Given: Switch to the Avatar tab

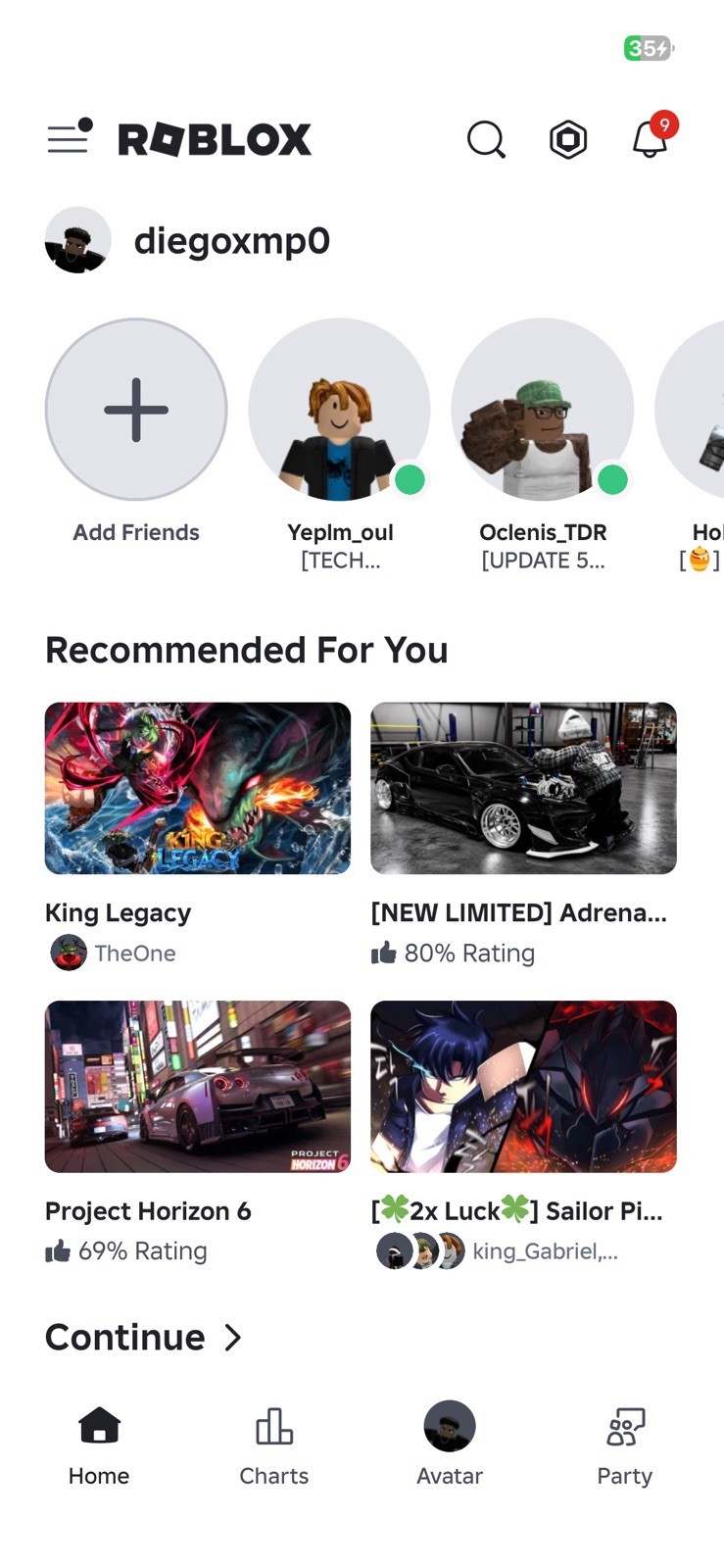Looking at the screenshot, I should coord(450,1445).
